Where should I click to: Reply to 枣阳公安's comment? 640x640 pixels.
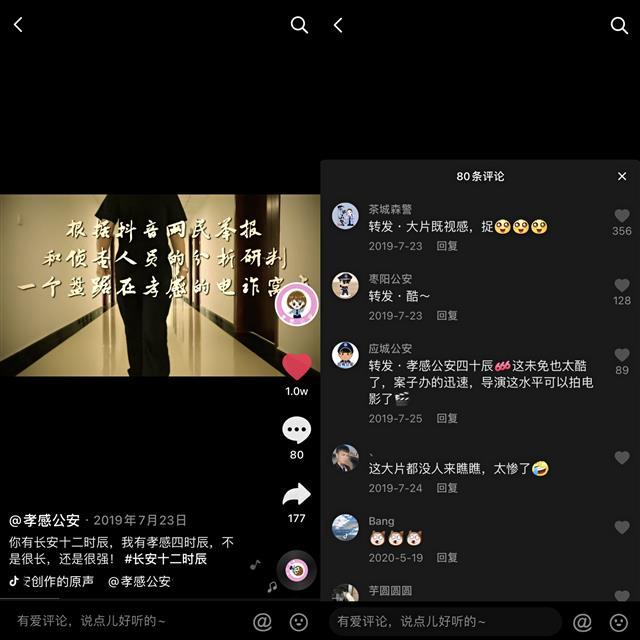(447, 316)
